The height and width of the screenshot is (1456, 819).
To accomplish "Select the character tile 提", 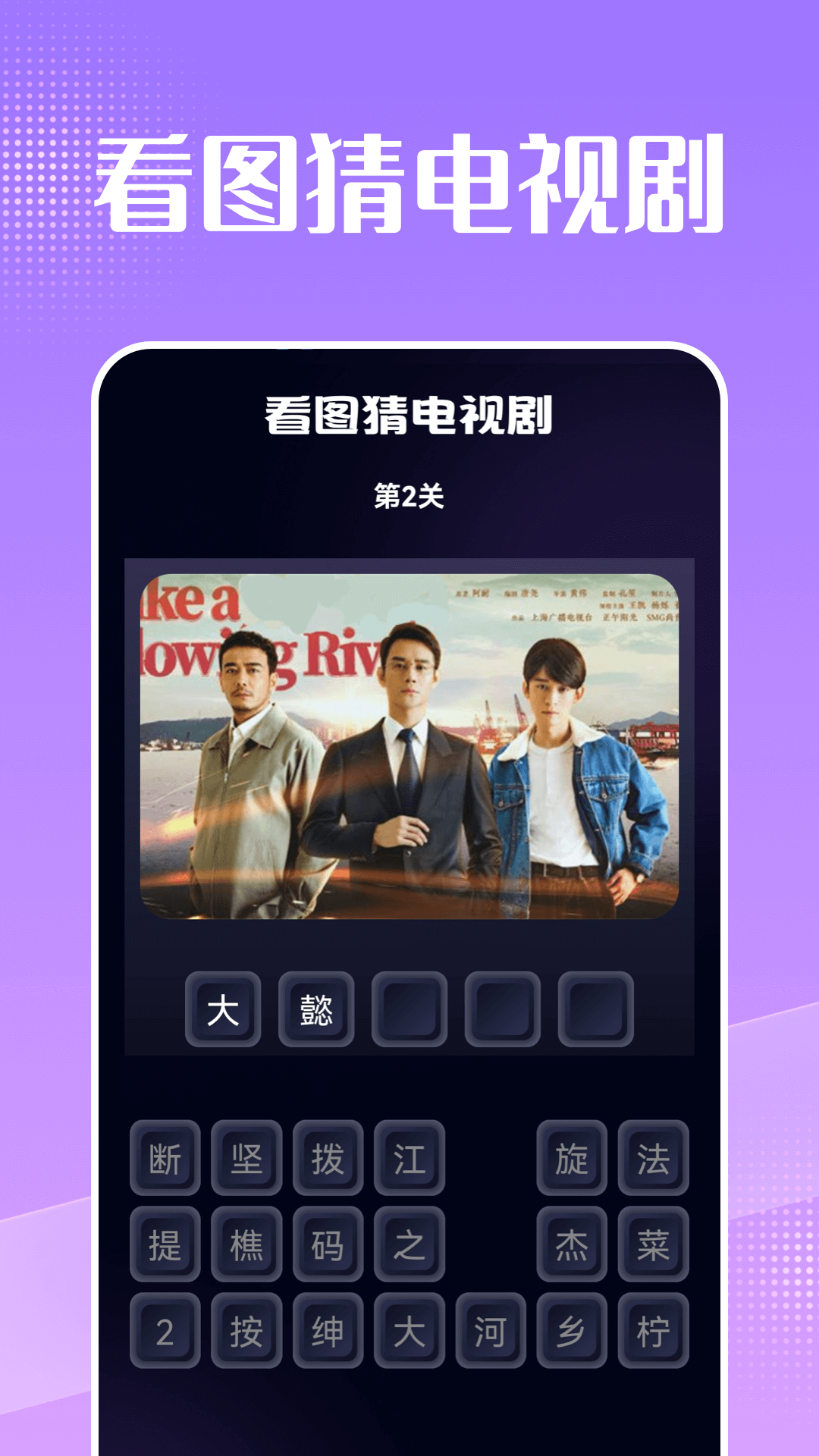I will click(165, 1244).
